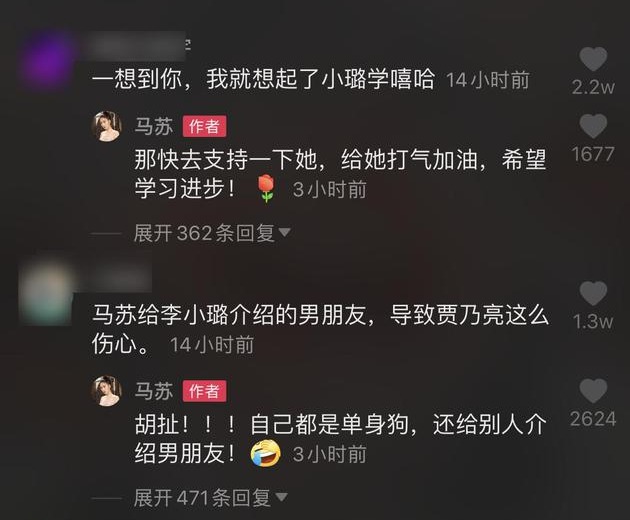
Task: Open the purple avatar of first commenter
Action: pyautogui.click(x=46, y=58)
